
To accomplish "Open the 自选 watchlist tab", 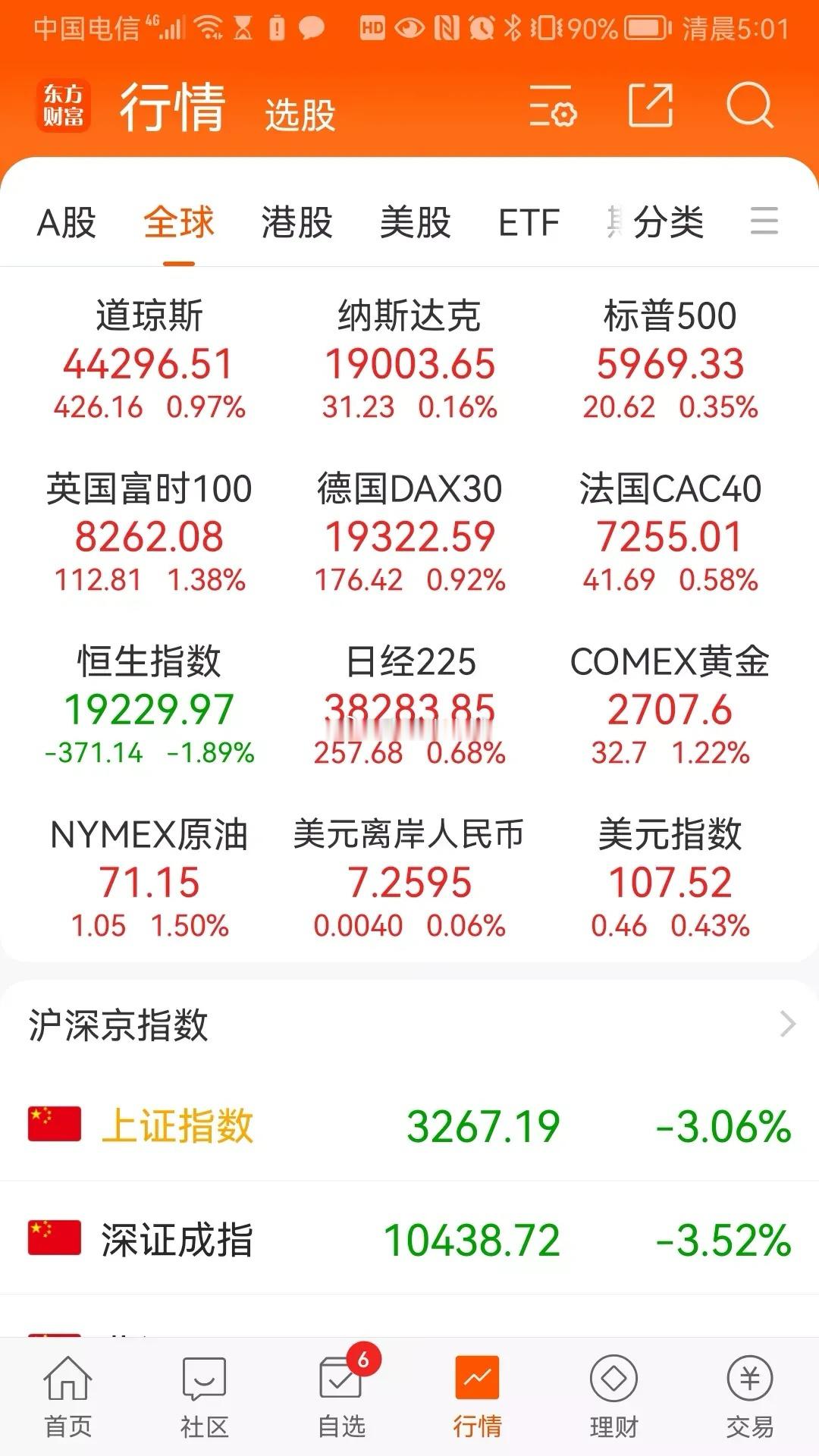I will pos(341,1397).
